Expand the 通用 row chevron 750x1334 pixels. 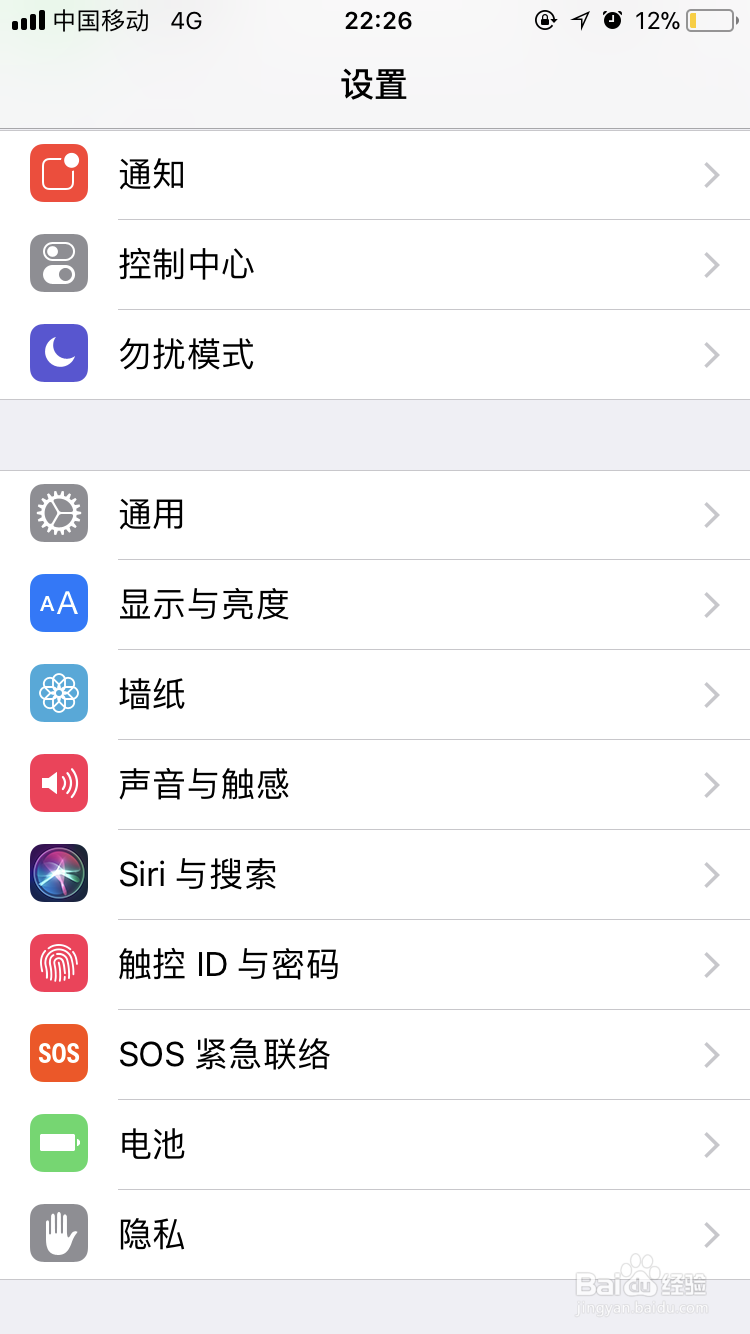711,514
